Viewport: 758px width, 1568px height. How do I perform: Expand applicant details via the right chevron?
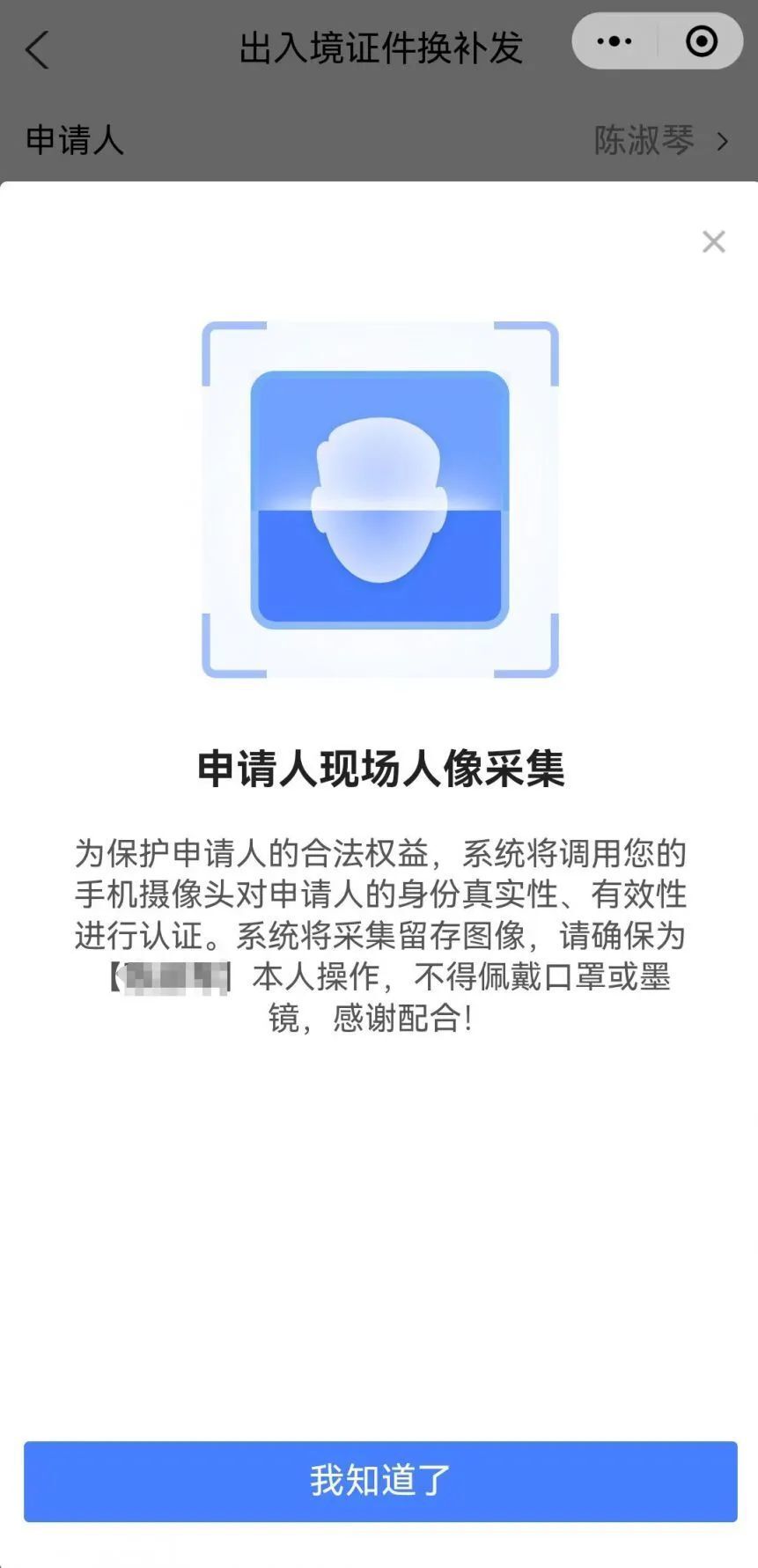[x=722, y=141]
